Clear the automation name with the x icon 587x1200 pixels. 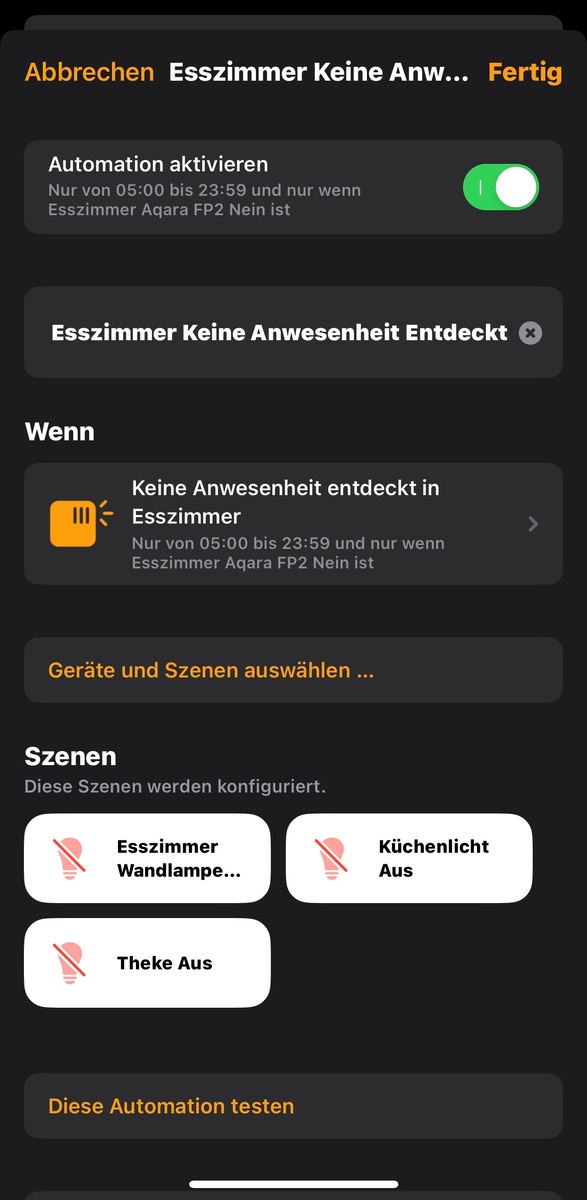(531, 333)
